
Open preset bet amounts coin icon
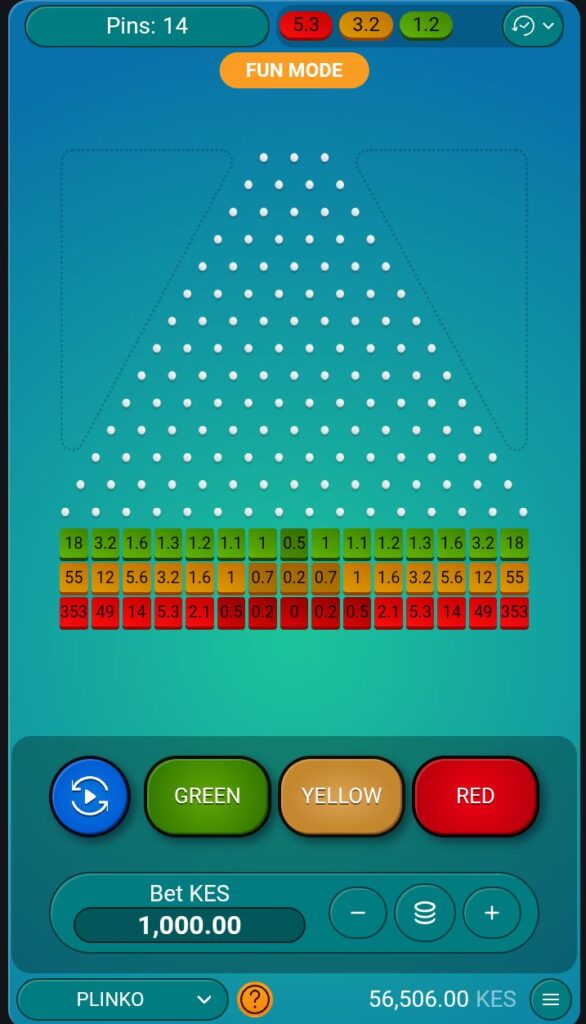[x=425, y=912]
